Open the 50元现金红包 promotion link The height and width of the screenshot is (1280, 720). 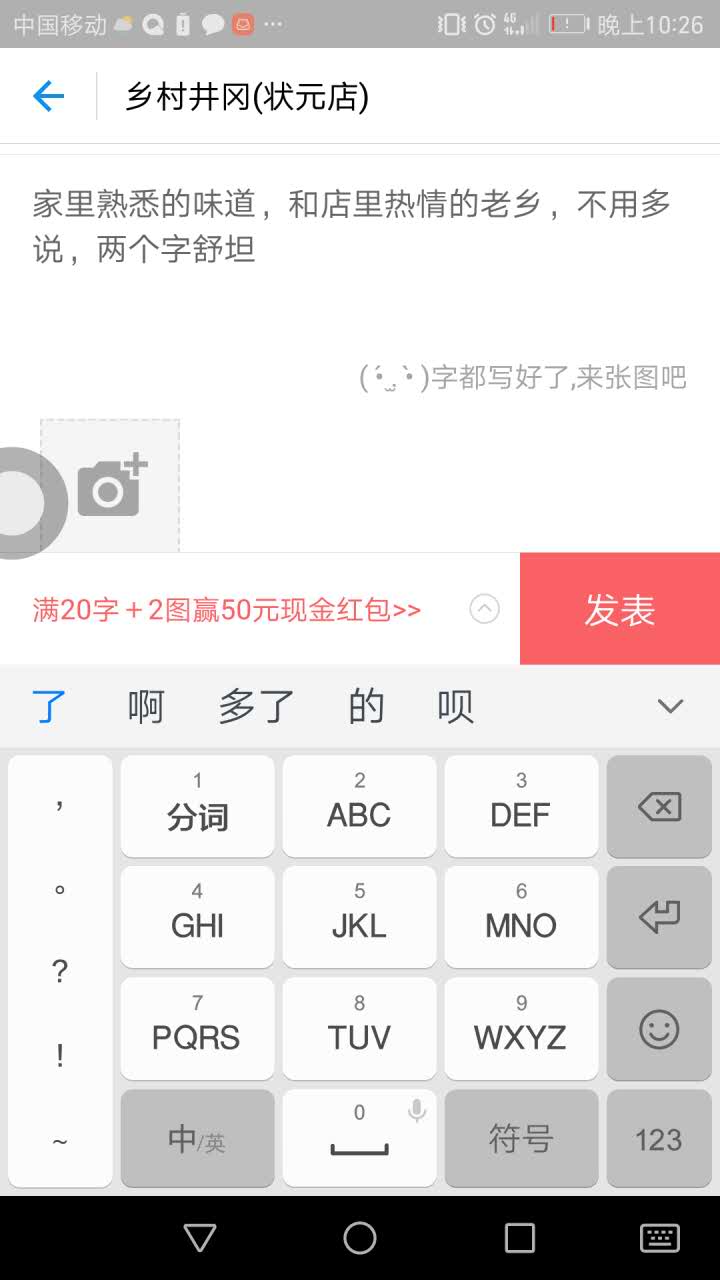(227, 610)
